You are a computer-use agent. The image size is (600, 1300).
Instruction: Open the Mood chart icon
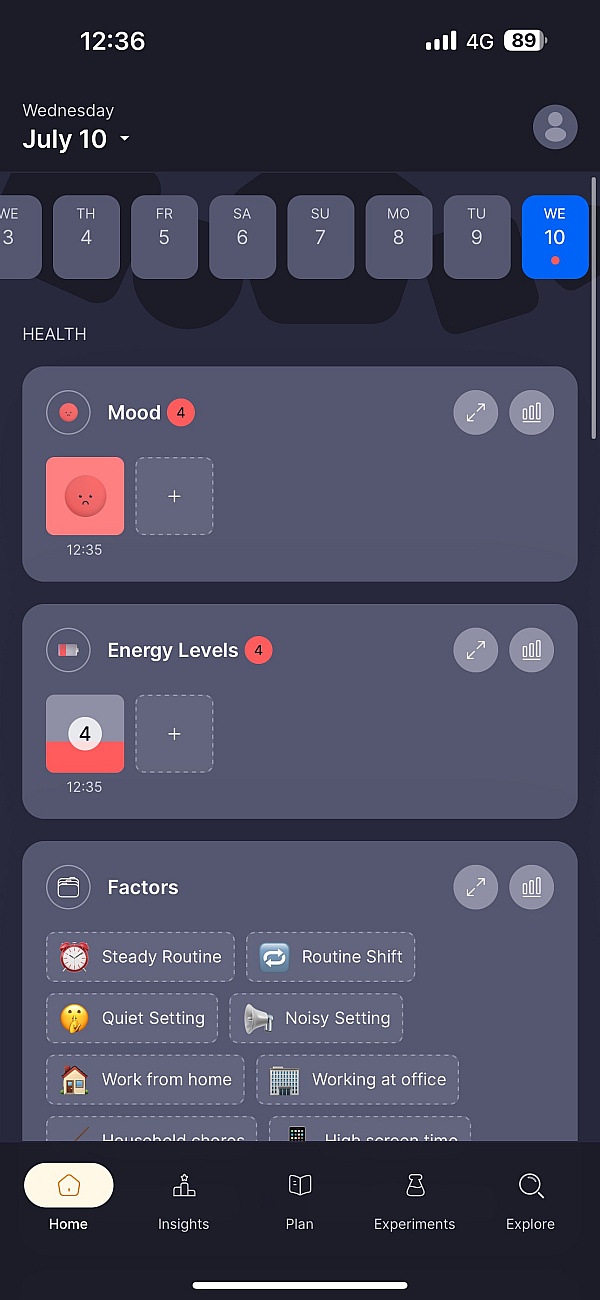(x=531, y=412)
